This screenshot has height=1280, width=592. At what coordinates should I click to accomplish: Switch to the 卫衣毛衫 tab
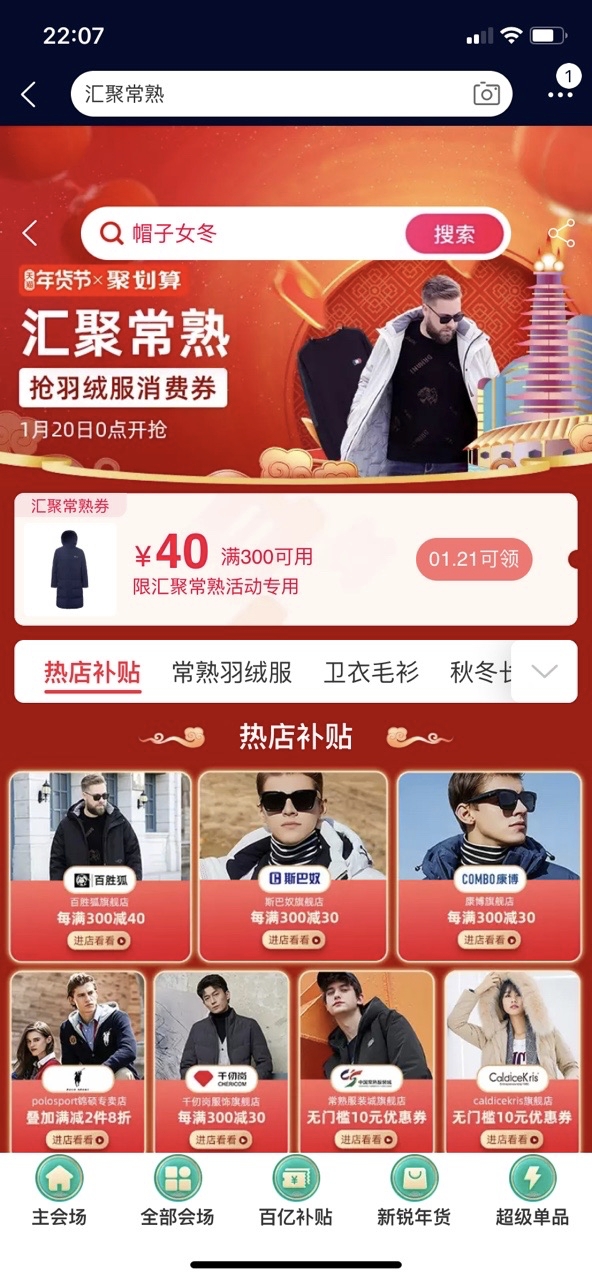click(371, 672)
